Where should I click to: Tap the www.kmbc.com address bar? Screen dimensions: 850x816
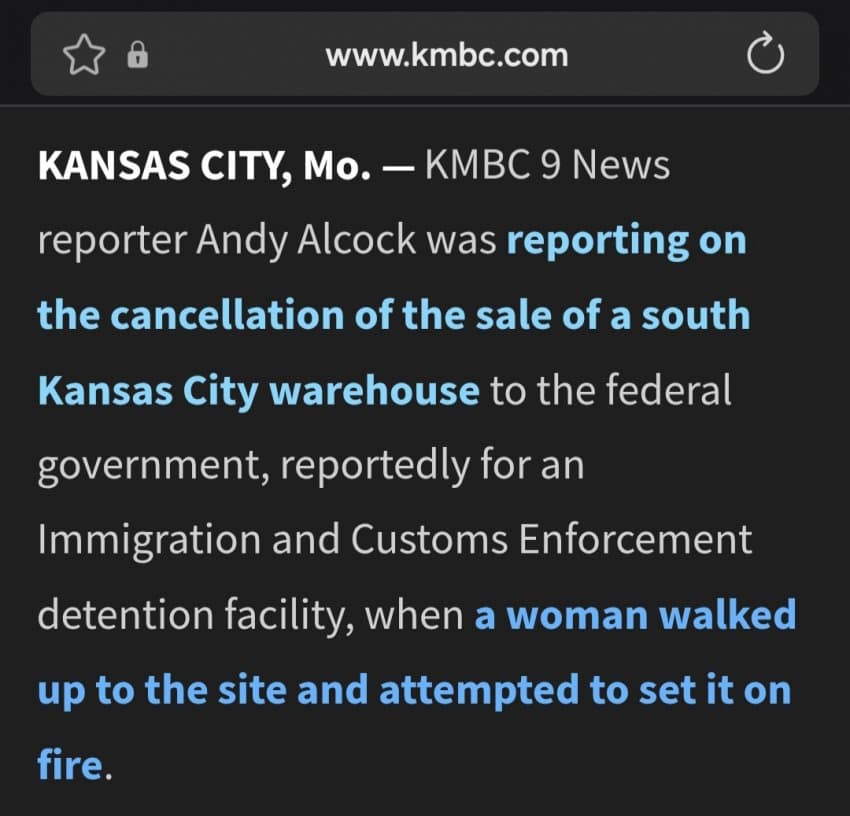tap(446, 56)
